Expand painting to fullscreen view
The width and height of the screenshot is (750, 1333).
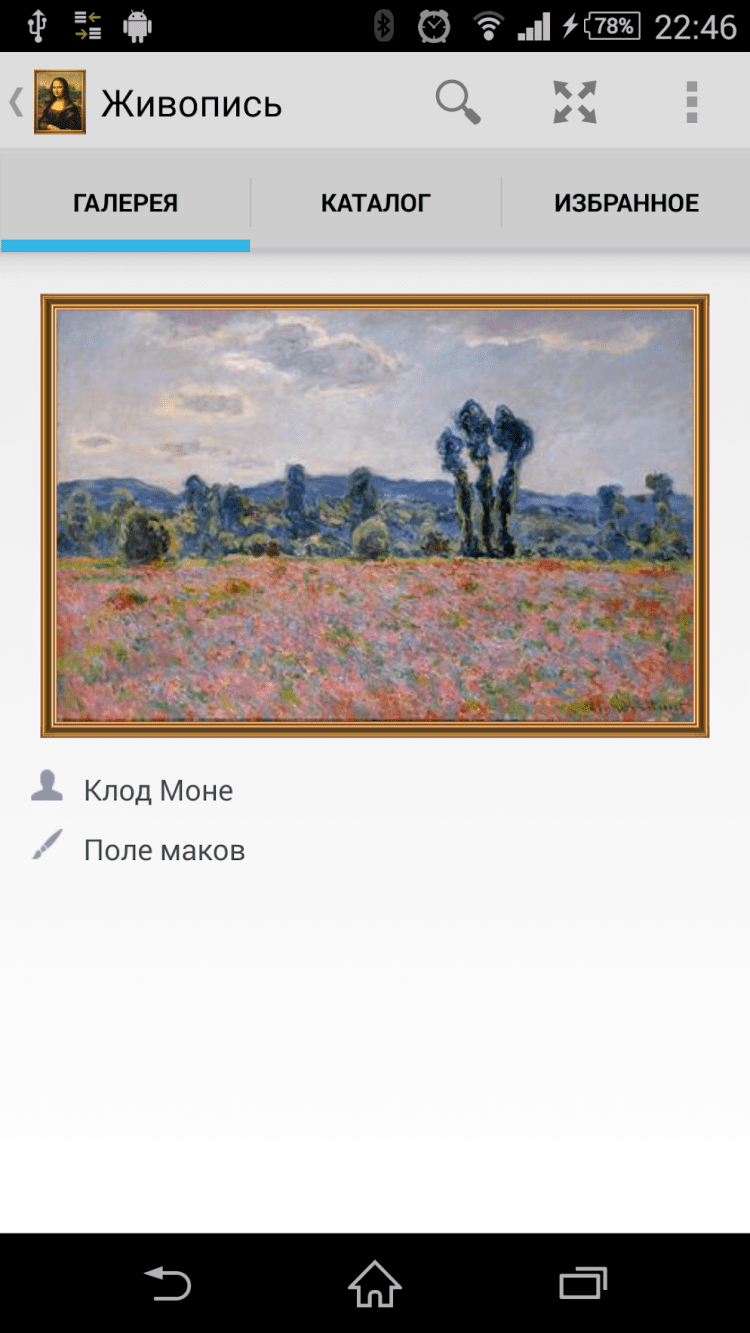(575, 102)
